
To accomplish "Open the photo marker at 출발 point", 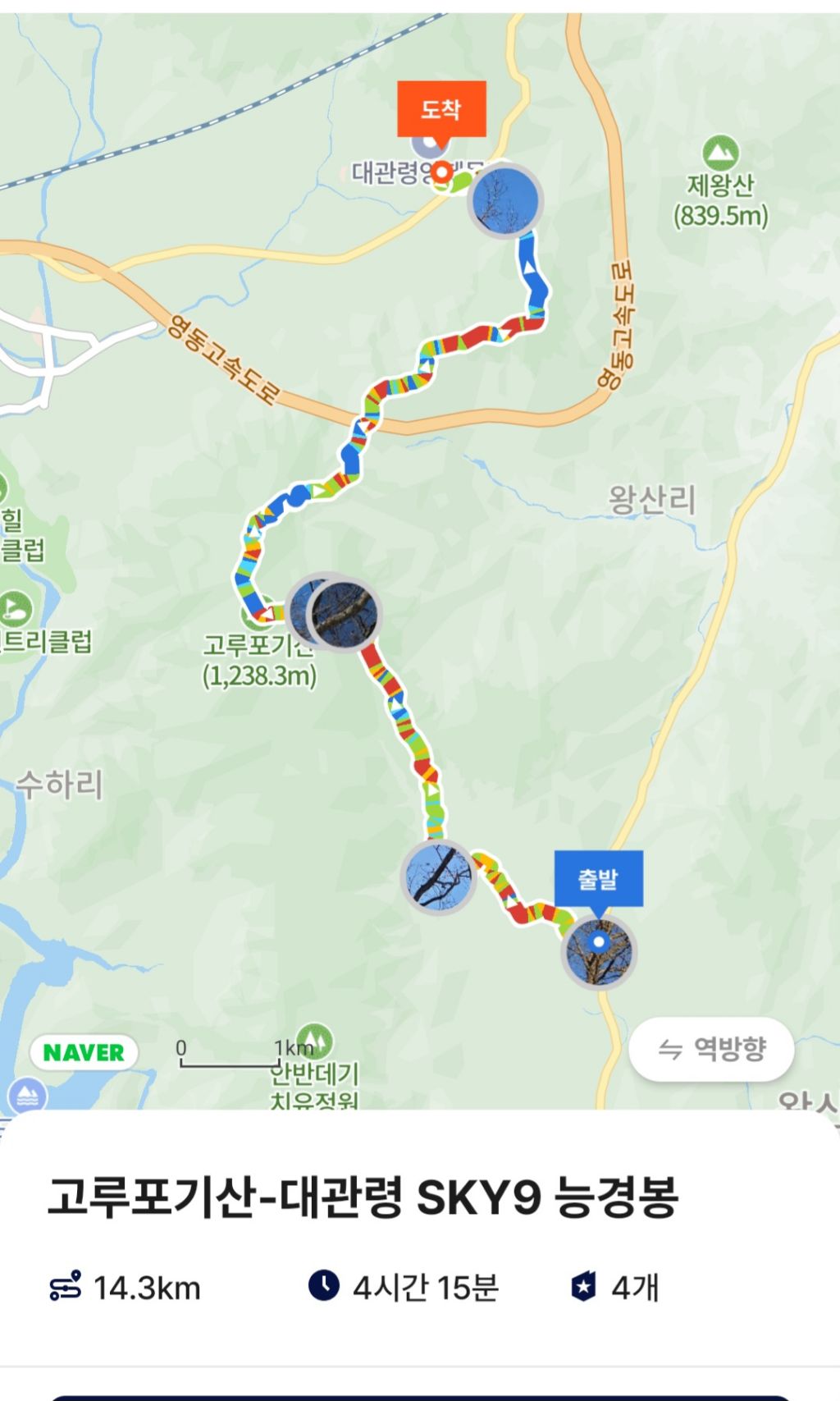I will [x=600, y=952].
